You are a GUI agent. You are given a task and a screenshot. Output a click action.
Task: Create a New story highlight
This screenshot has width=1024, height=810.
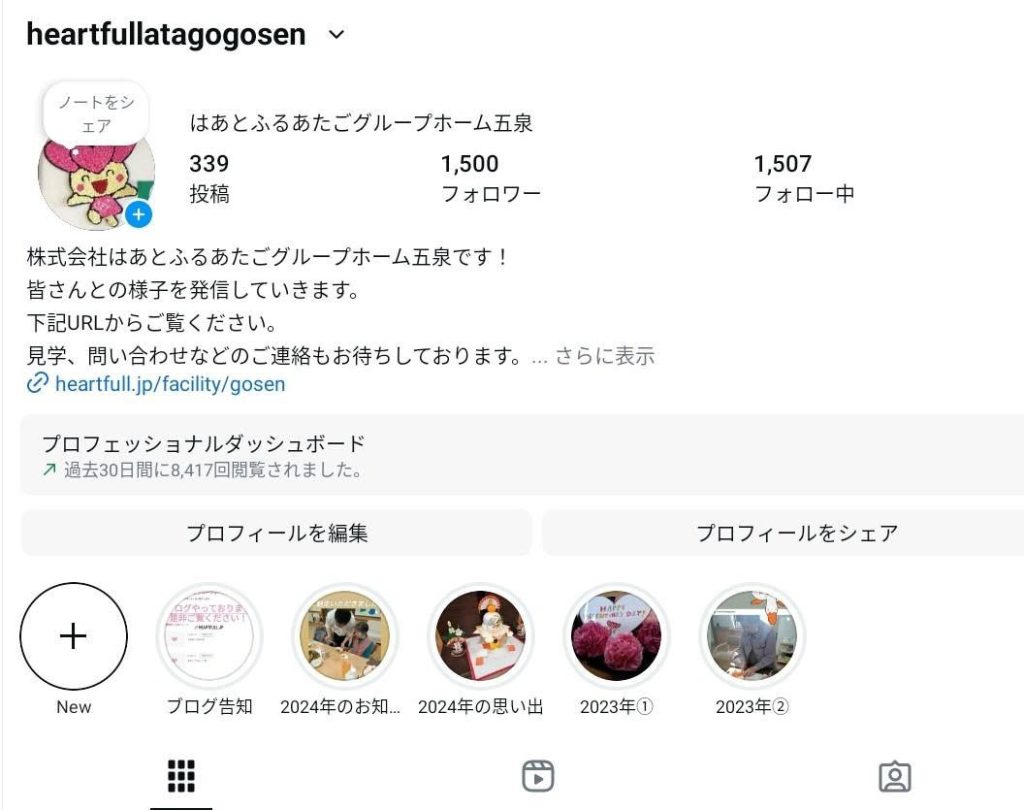74,636
